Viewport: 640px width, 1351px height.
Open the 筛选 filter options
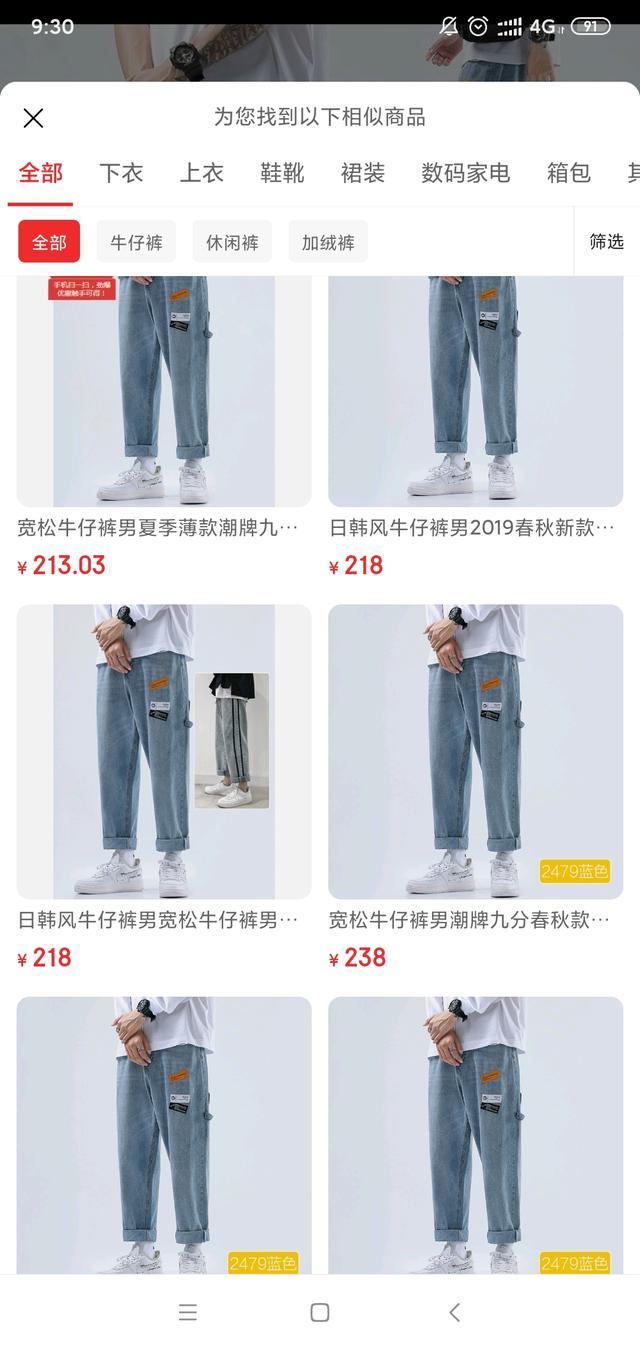(x=606, y=241)
